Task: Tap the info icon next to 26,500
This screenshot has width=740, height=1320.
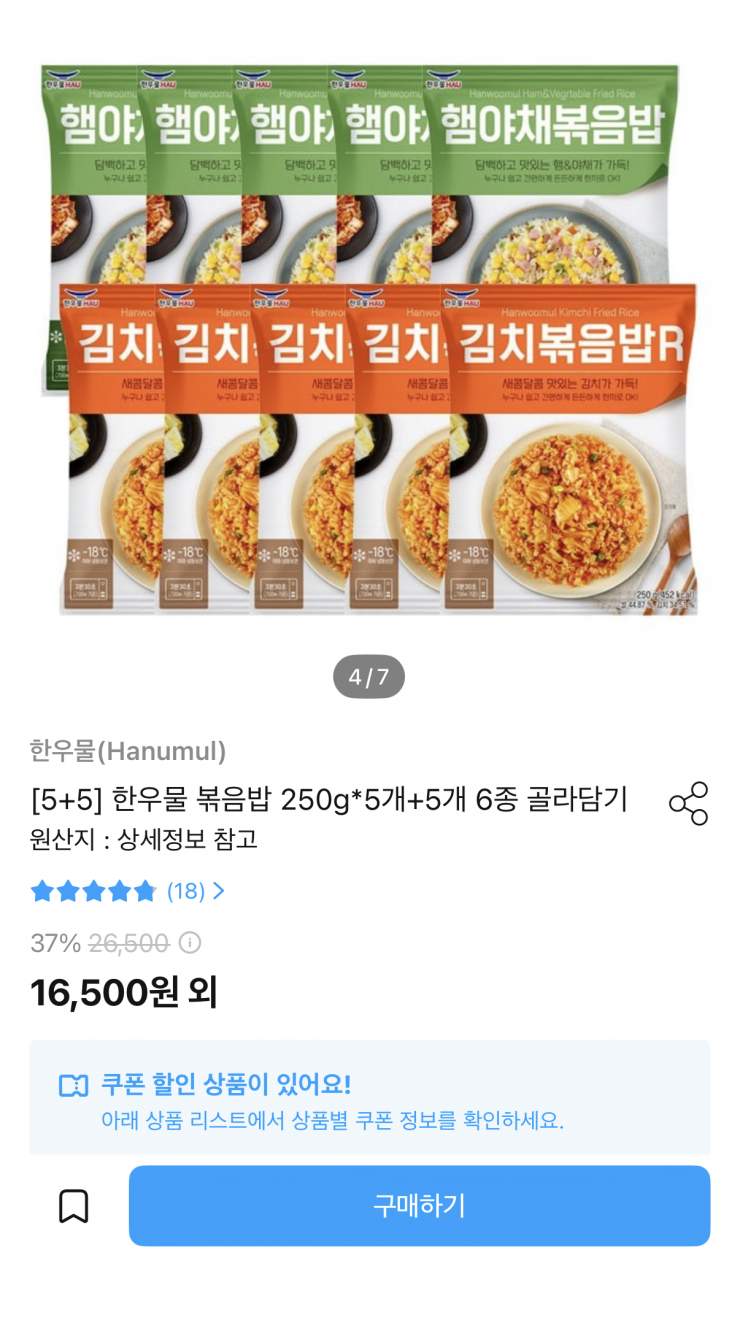Action: [x=189, y=941]
